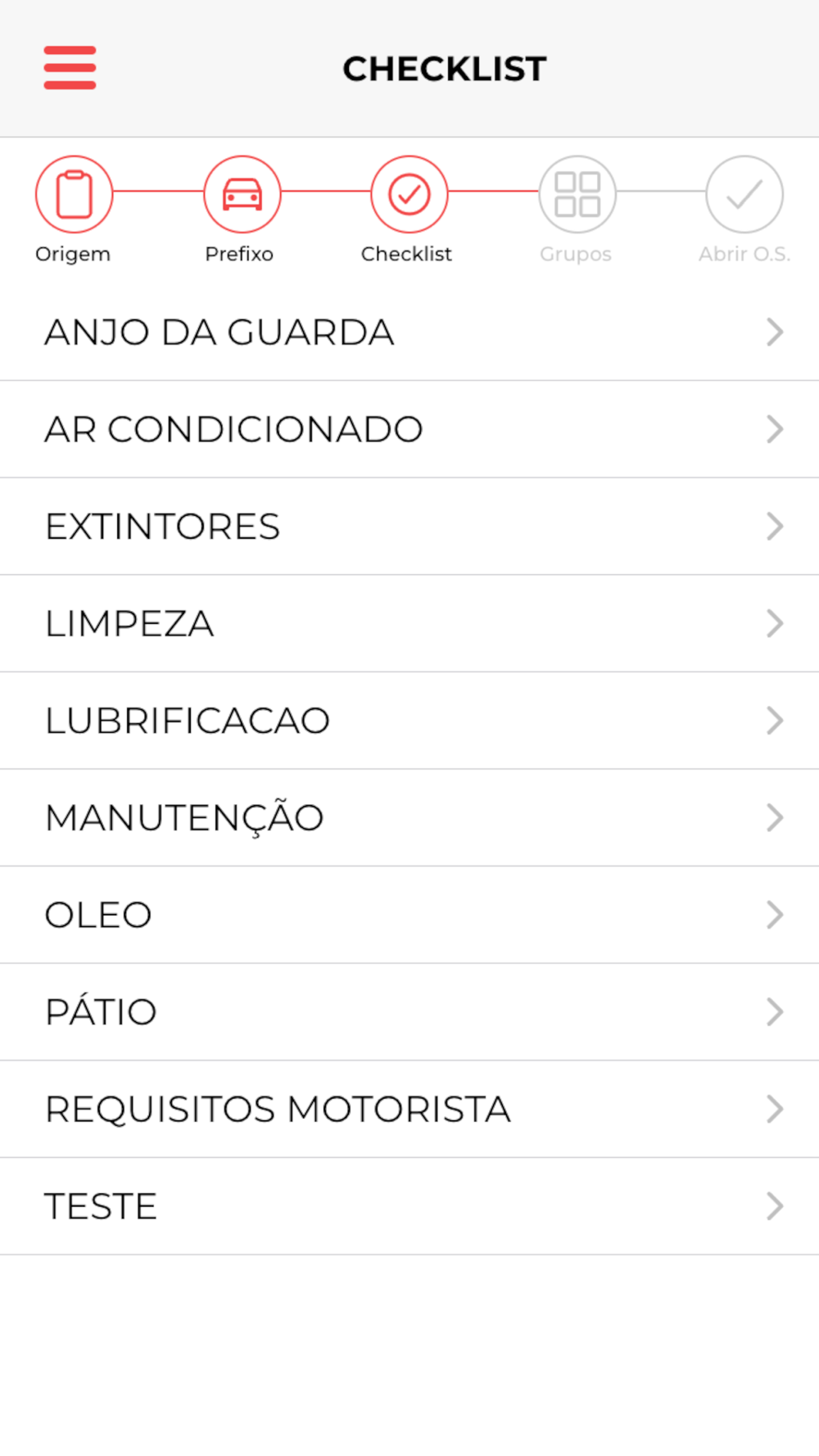Go back to the Origem step

pos(74,195)
